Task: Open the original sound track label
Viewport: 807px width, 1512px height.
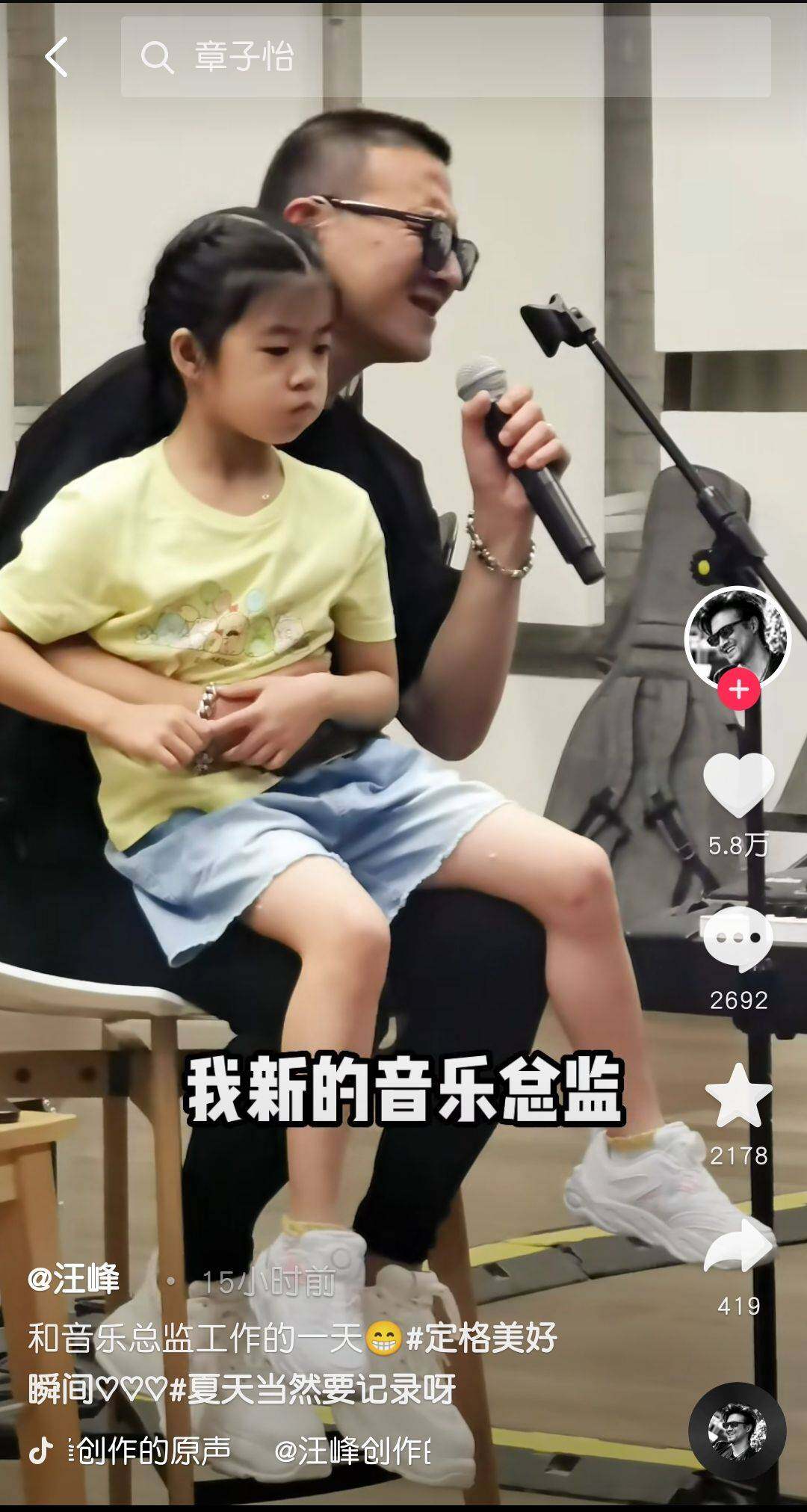Action: (x=149, y=1451)
